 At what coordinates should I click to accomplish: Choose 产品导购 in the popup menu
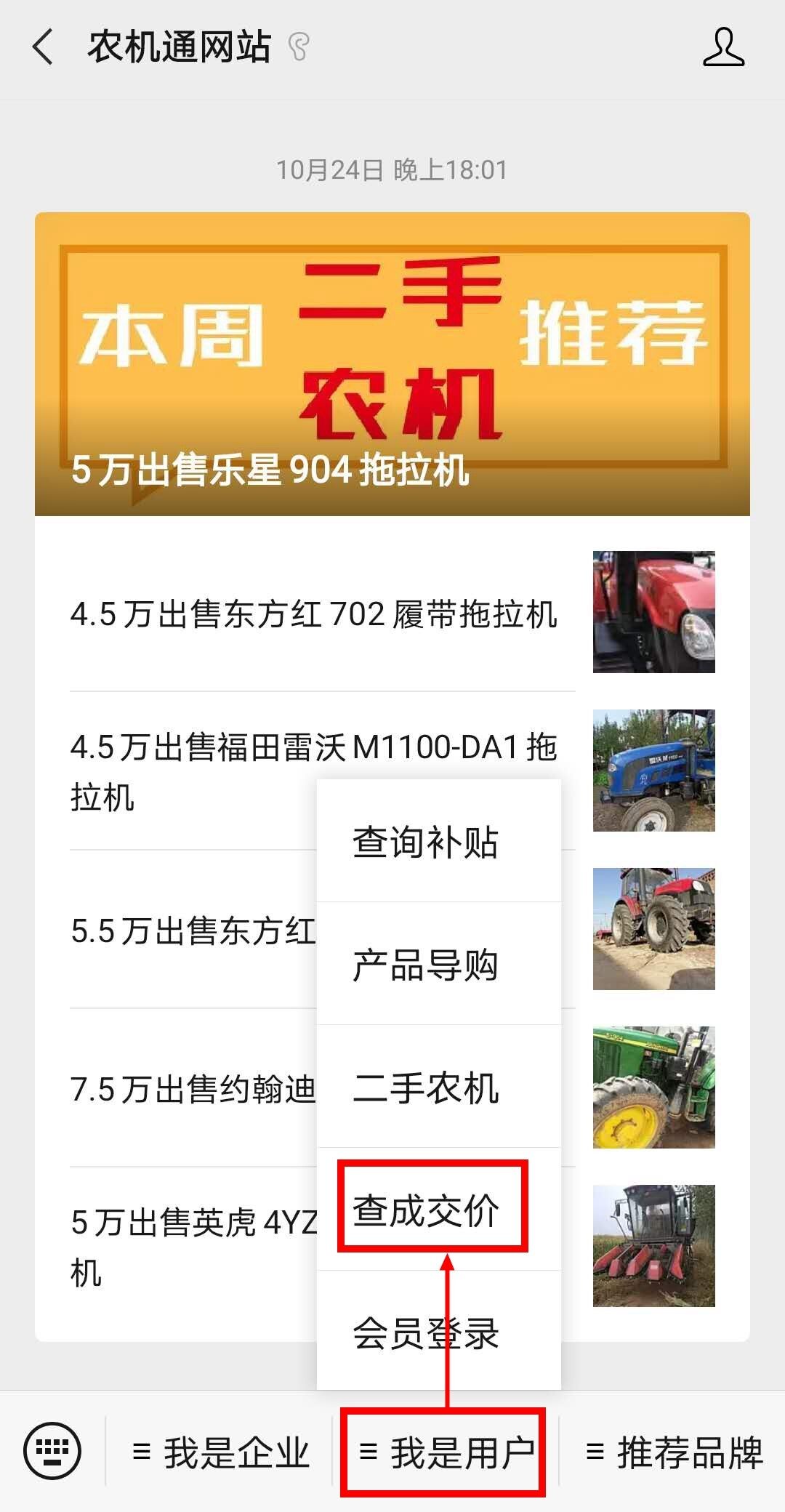426,965
